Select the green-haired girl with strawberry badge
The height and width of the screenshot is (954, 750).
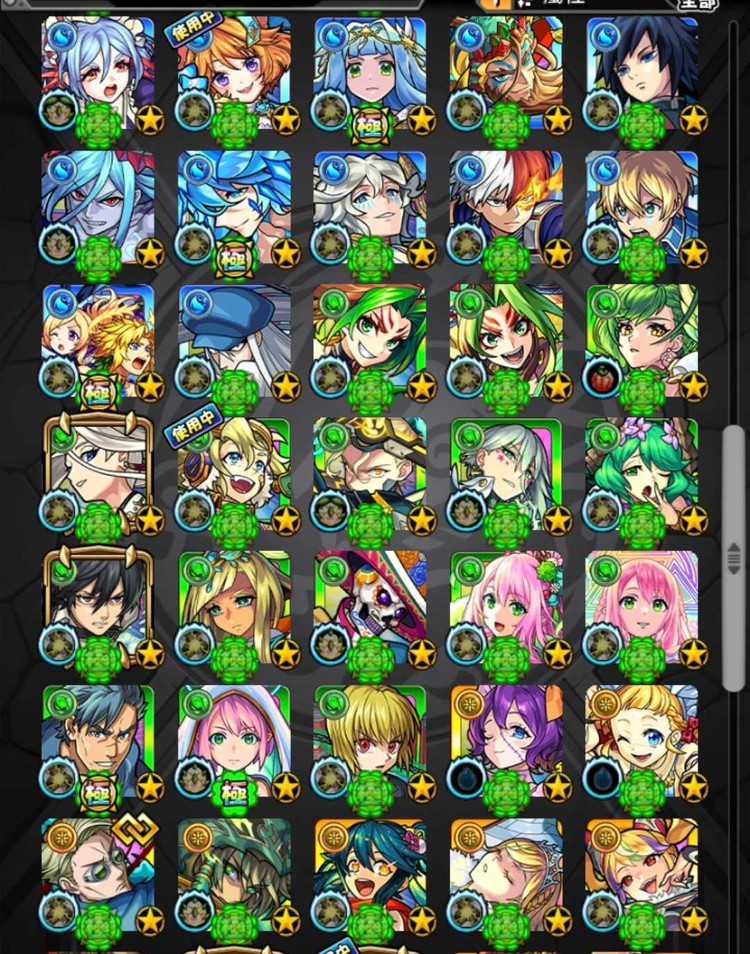[641, 338]
